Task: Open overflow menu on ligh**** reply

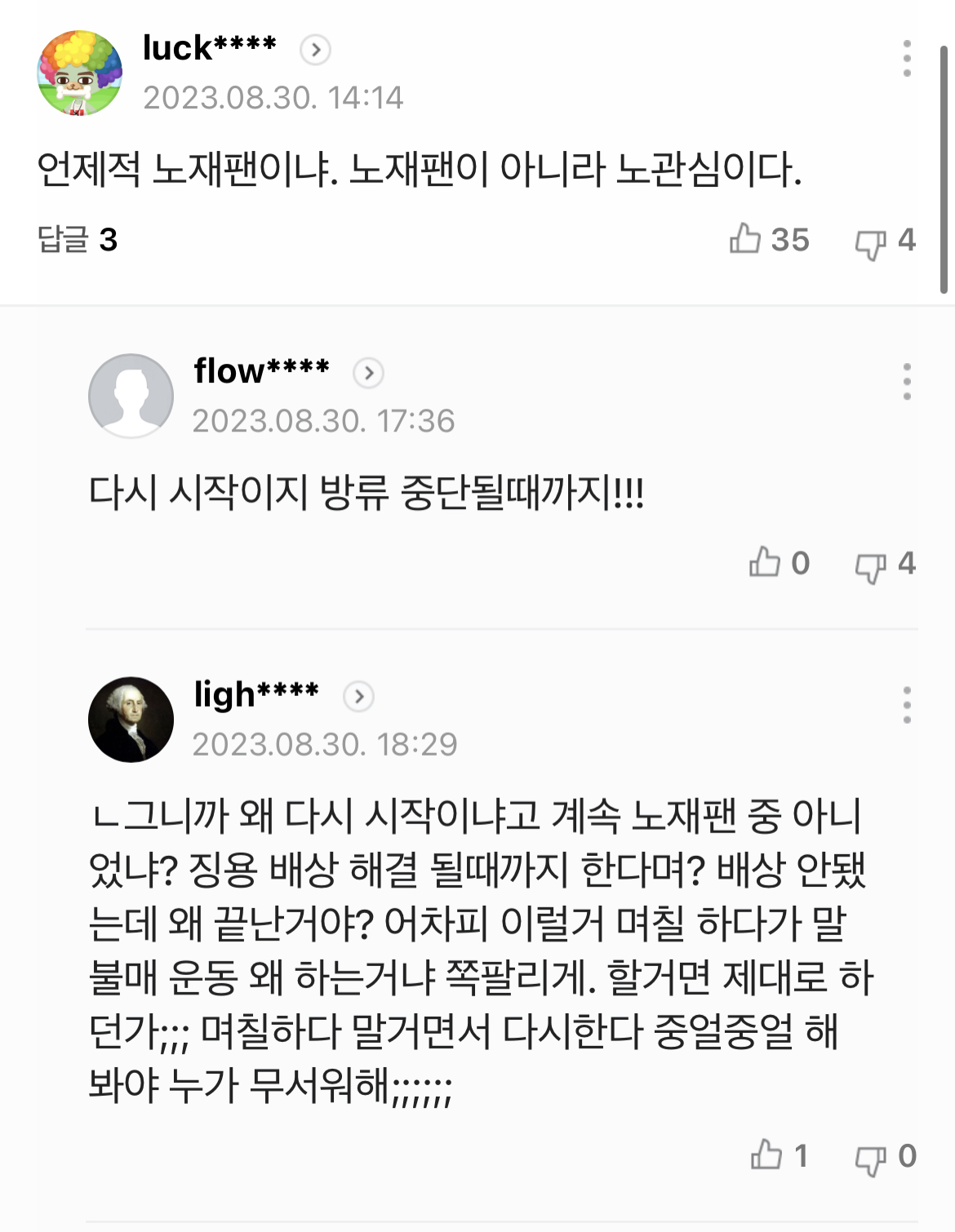Action: (906, 705)
